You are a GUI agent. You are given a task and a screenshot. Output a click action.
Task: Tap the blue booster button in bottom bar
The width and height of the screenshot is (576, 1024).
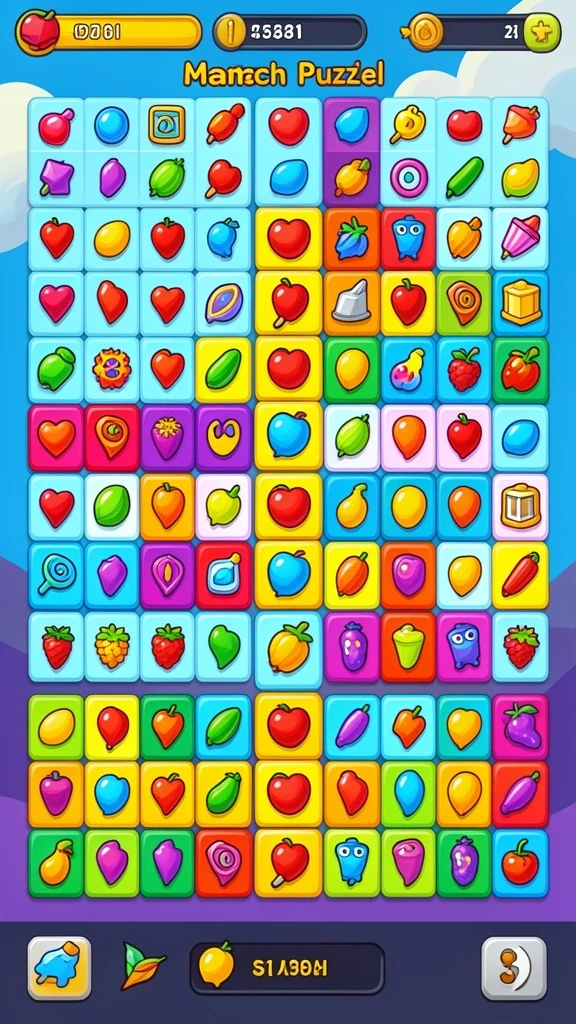(59, 968)
